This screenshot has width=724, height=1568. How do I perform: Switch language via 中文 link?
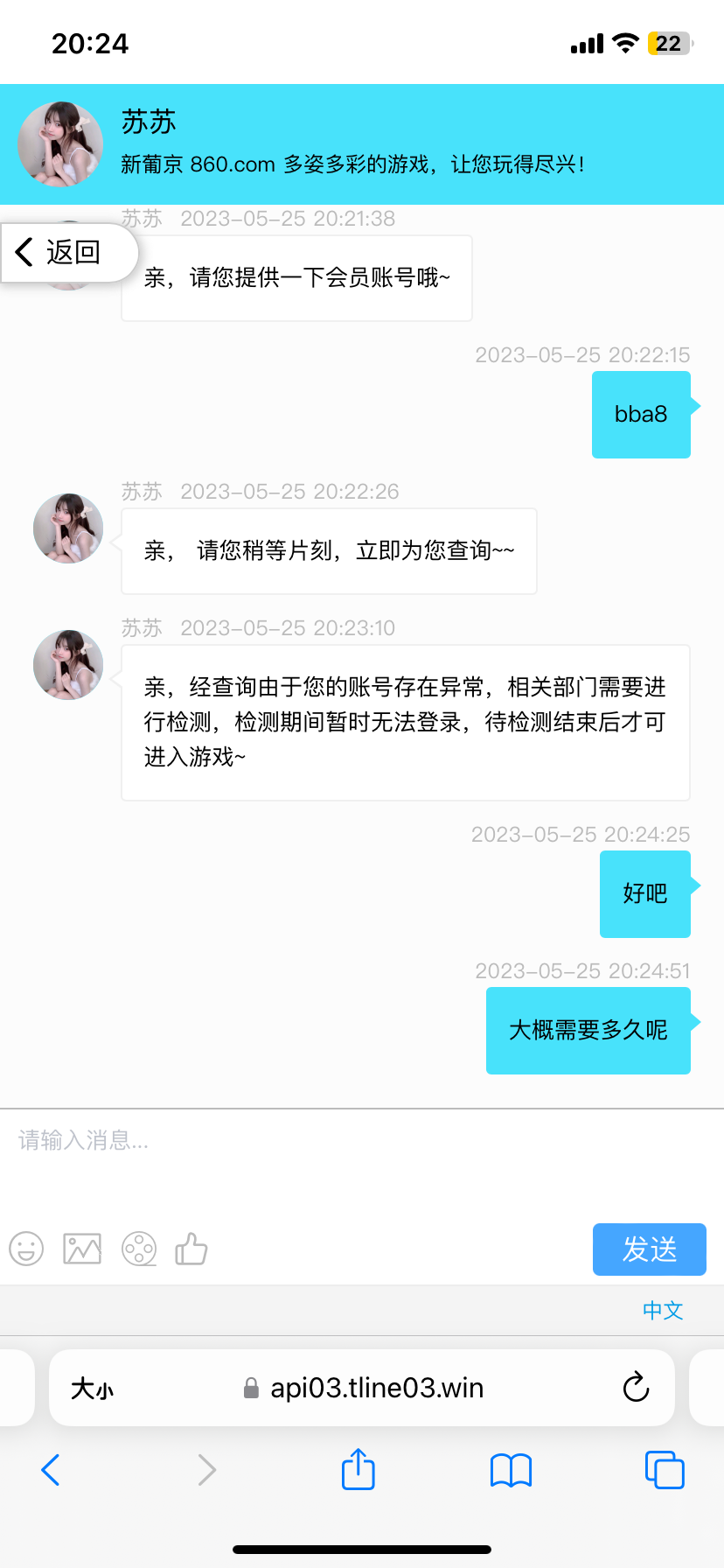pyautogui.click(x=662, y=1310)
